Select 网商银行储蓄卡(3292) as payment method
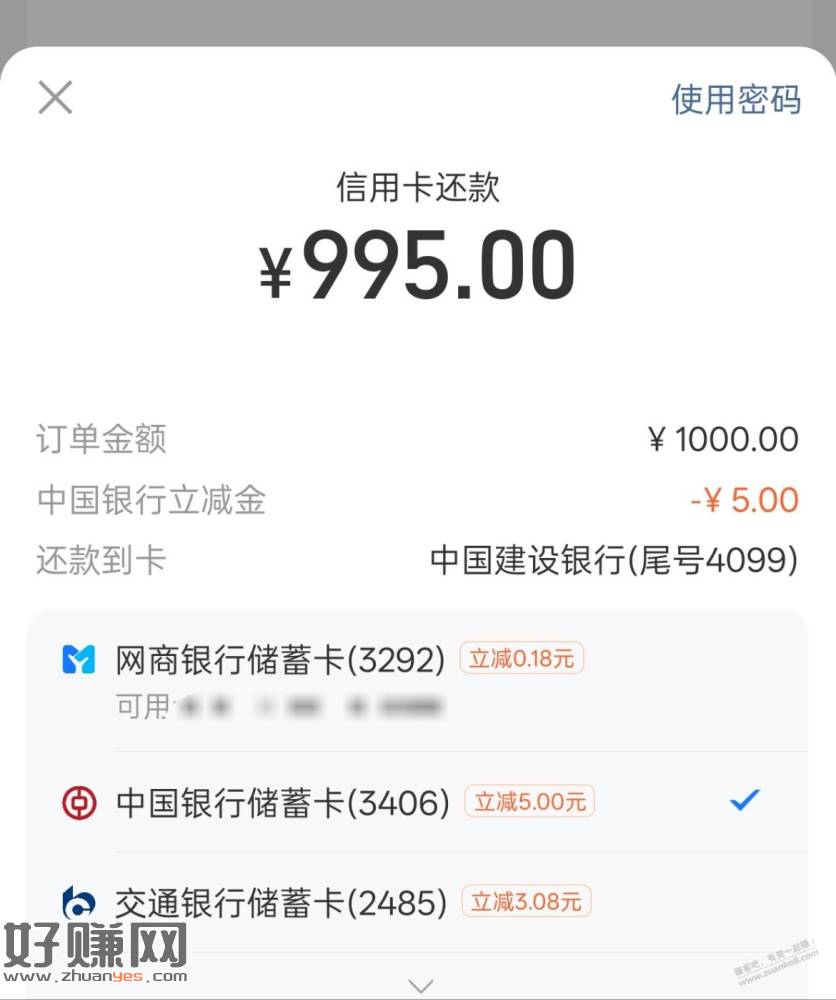Image resolution: width=836 pixels, height=1000 pixels. point(280,660)
